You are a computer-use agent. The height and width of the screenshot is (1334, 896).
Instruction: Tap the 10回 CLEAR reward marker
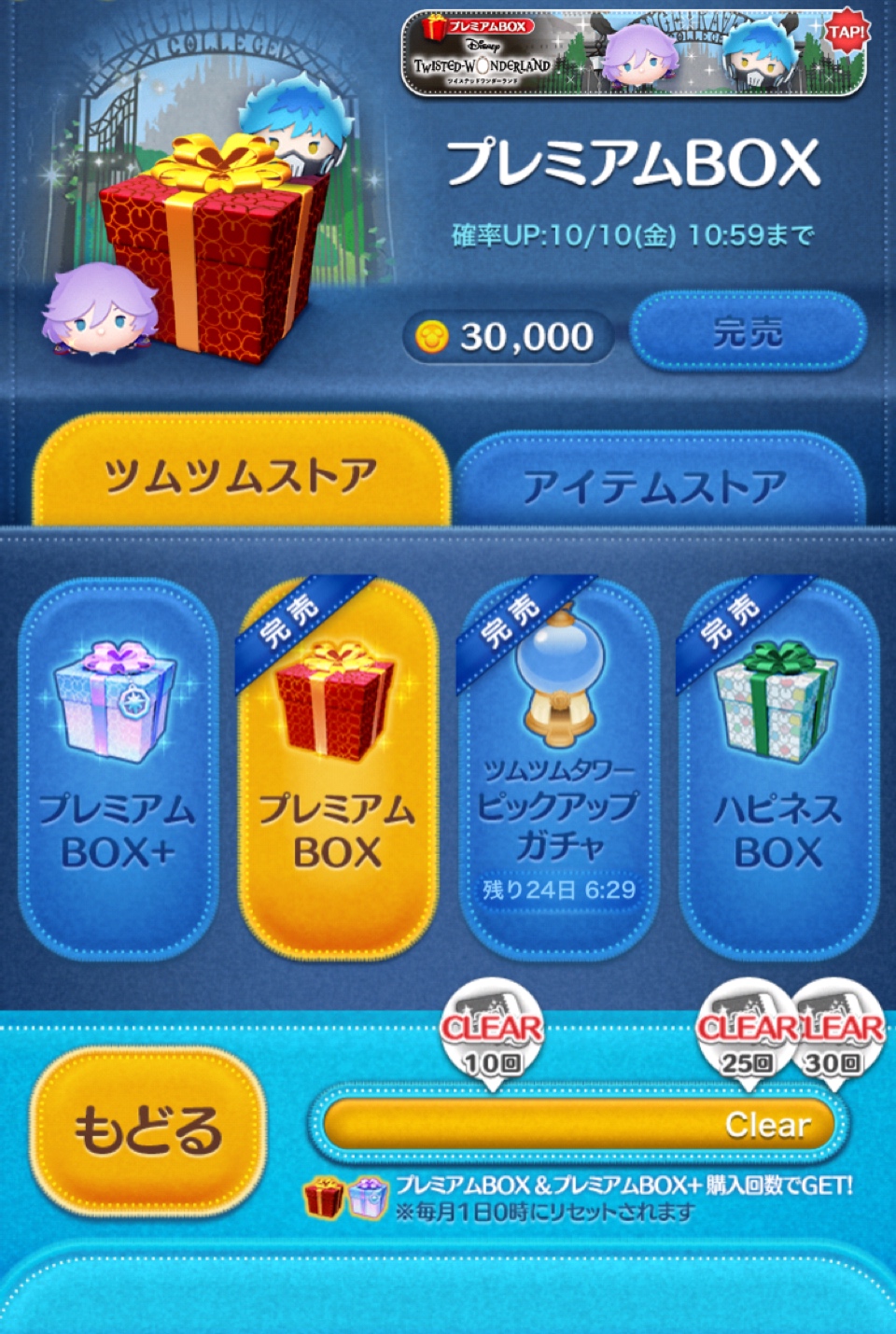coord(492,1036)
